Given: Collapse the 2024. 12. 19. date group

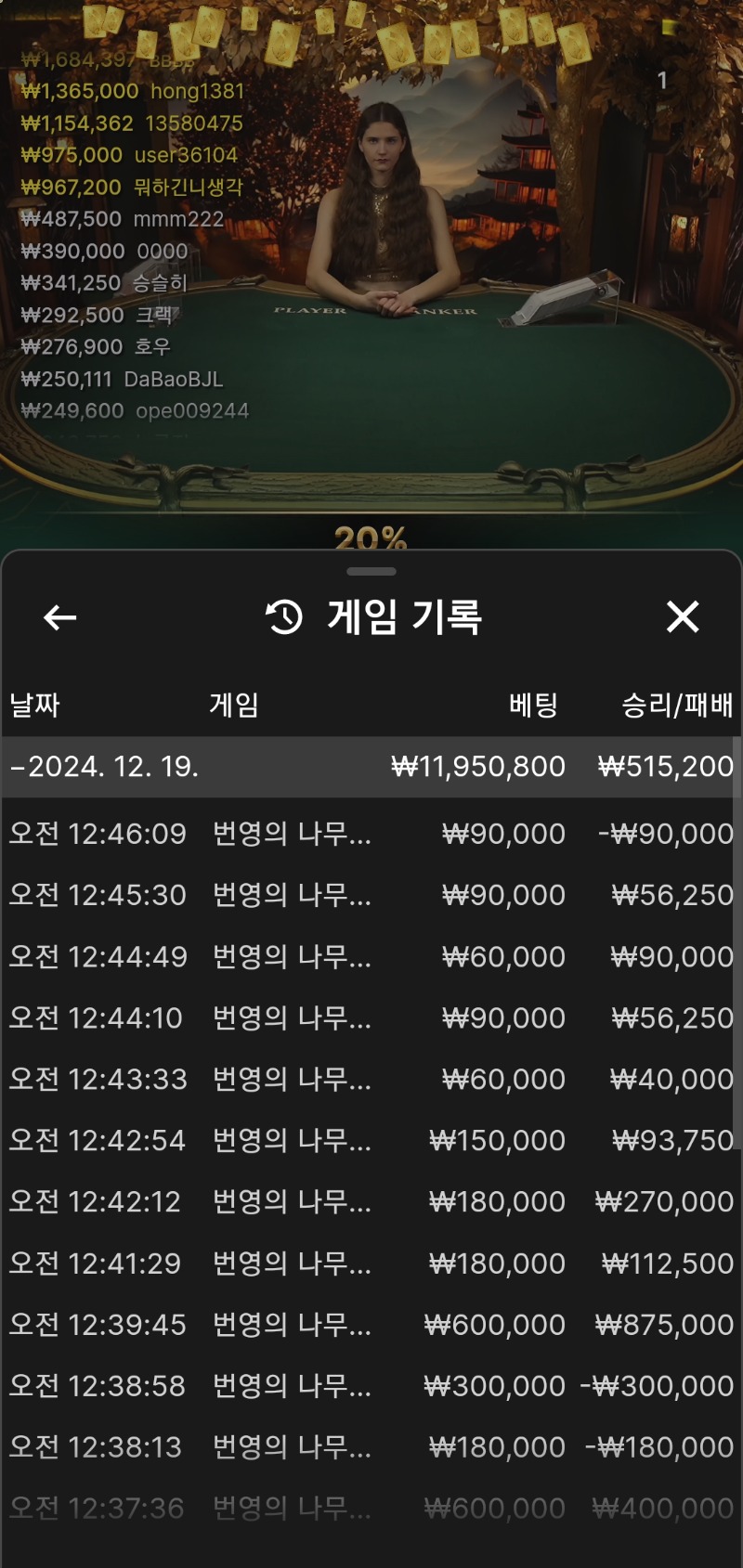Looking at the screenshot, I should pos(371,767).
